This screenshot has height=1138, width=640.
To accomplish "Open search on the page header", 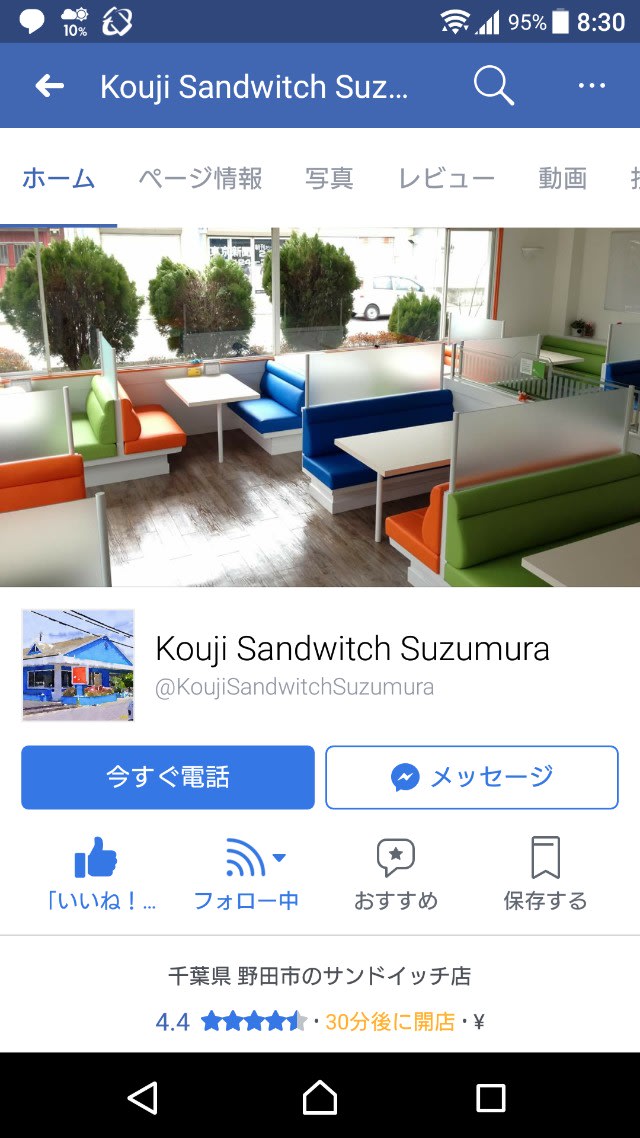I will (493, 86).
